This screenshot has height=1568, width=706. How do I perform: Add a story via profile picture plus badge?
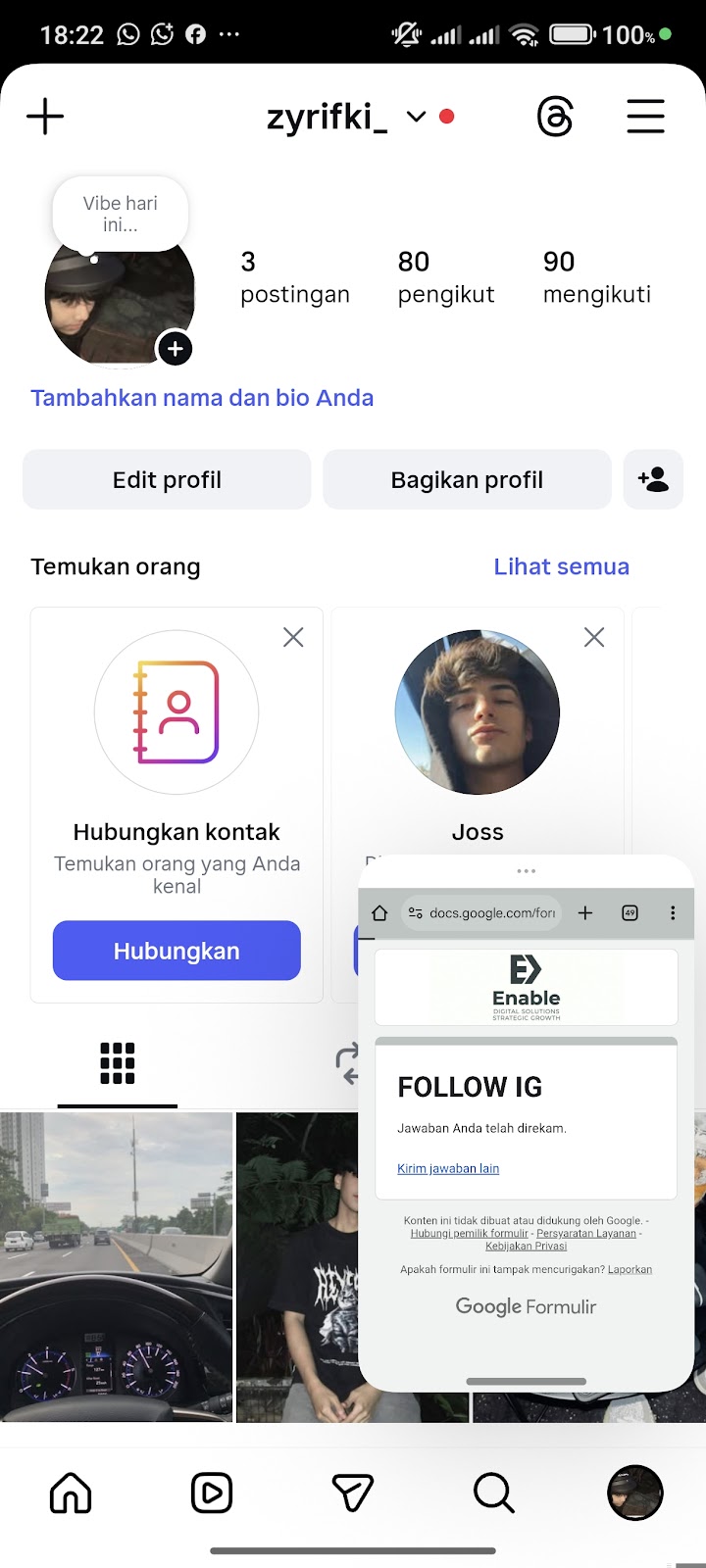click(175, 349)
